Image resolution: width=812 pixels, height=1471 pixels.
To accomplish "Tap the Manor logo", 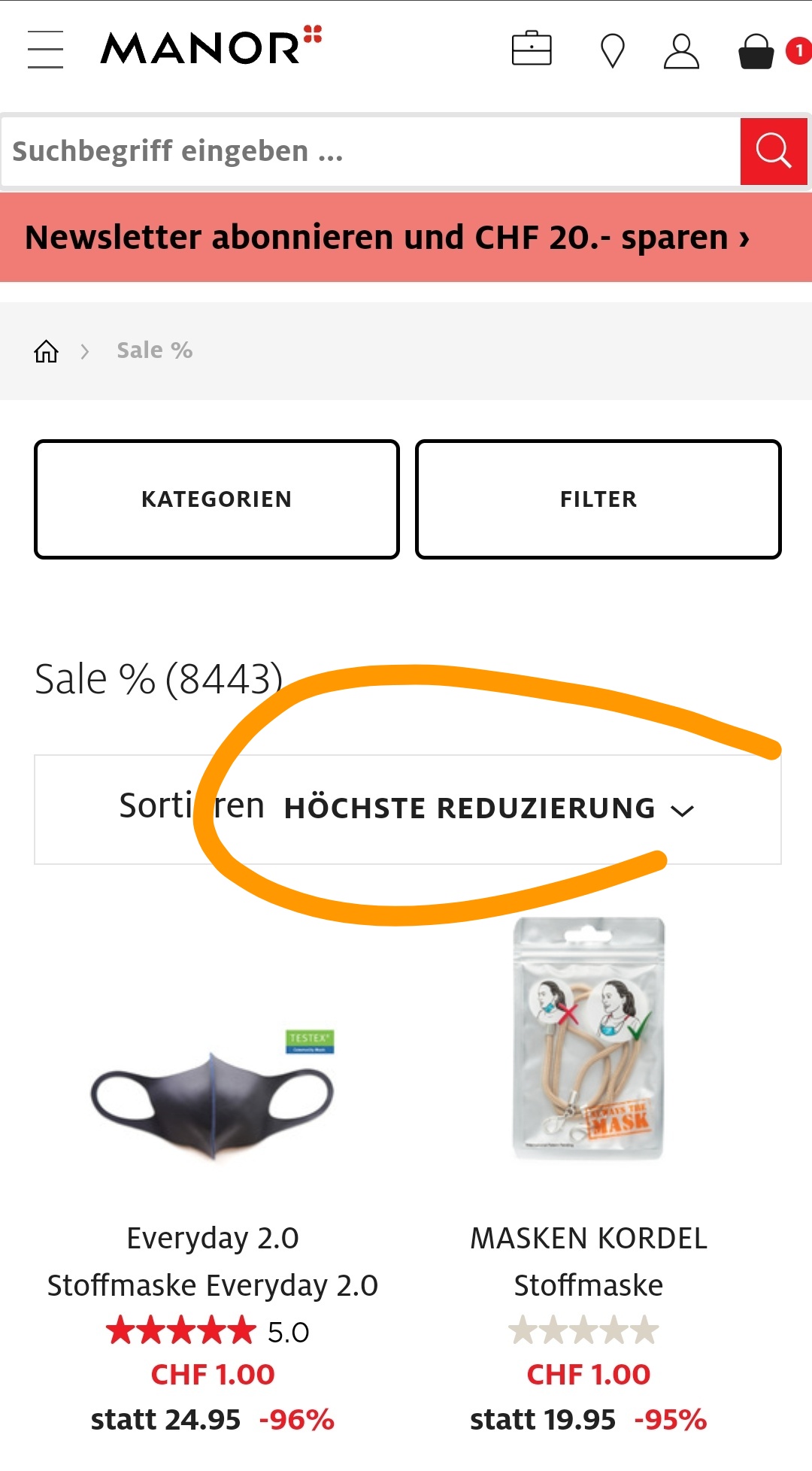I will (211, 47).
